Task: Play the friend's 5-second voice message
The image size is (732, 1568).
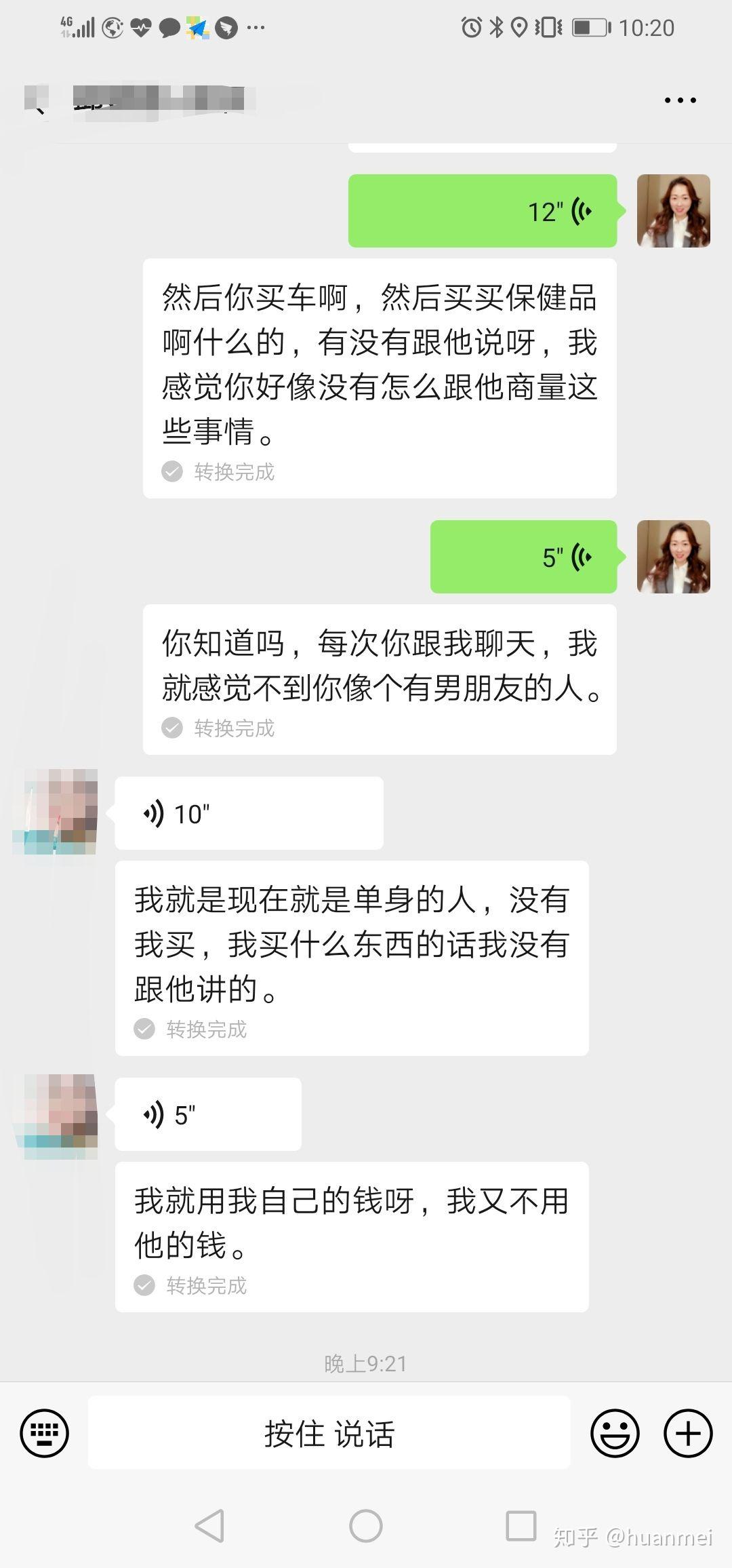Action: click(207, 1114)
